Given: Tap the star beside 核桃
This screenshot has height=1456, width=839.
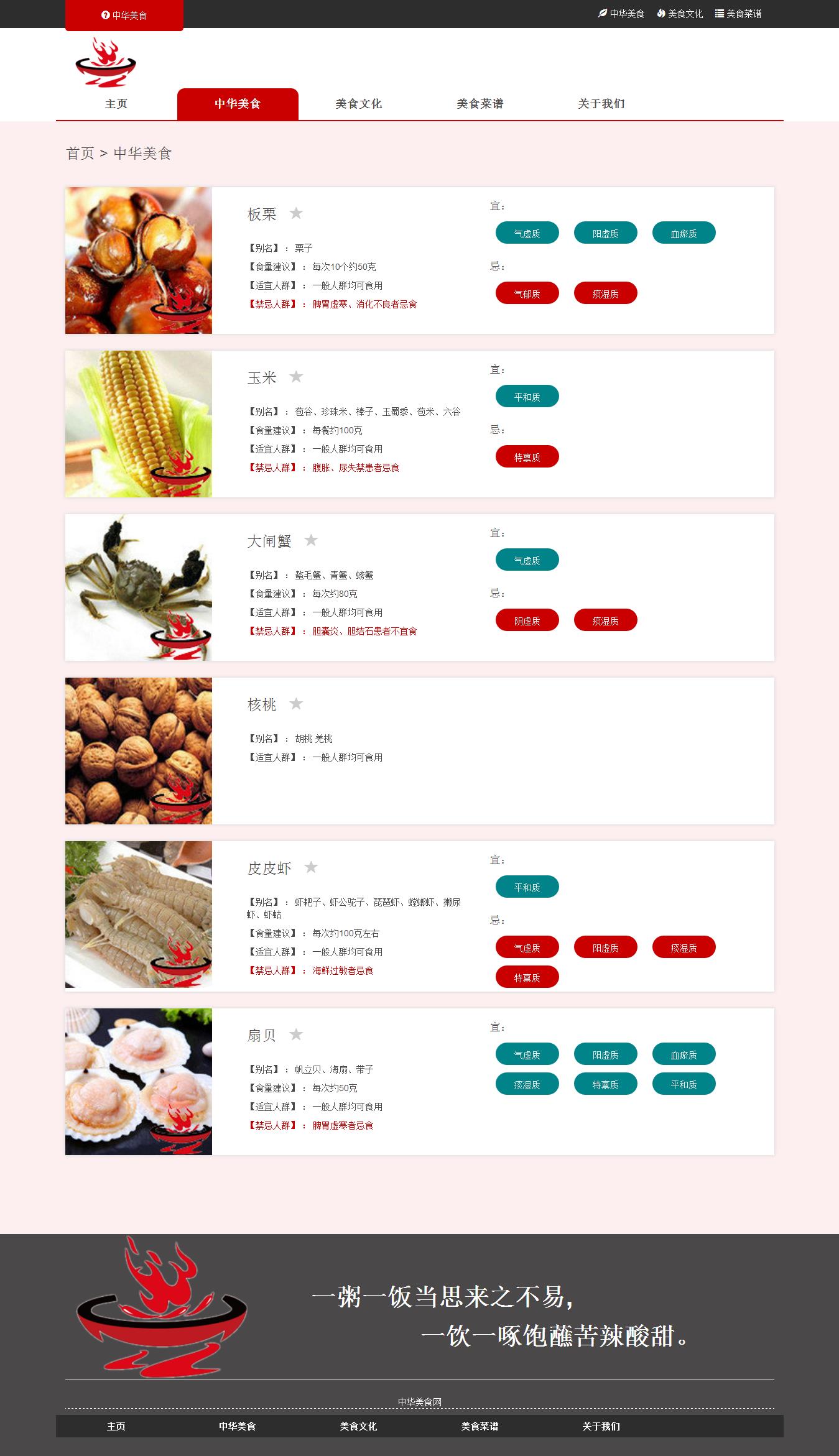Looking at the screenshot, I should (296, 704).
